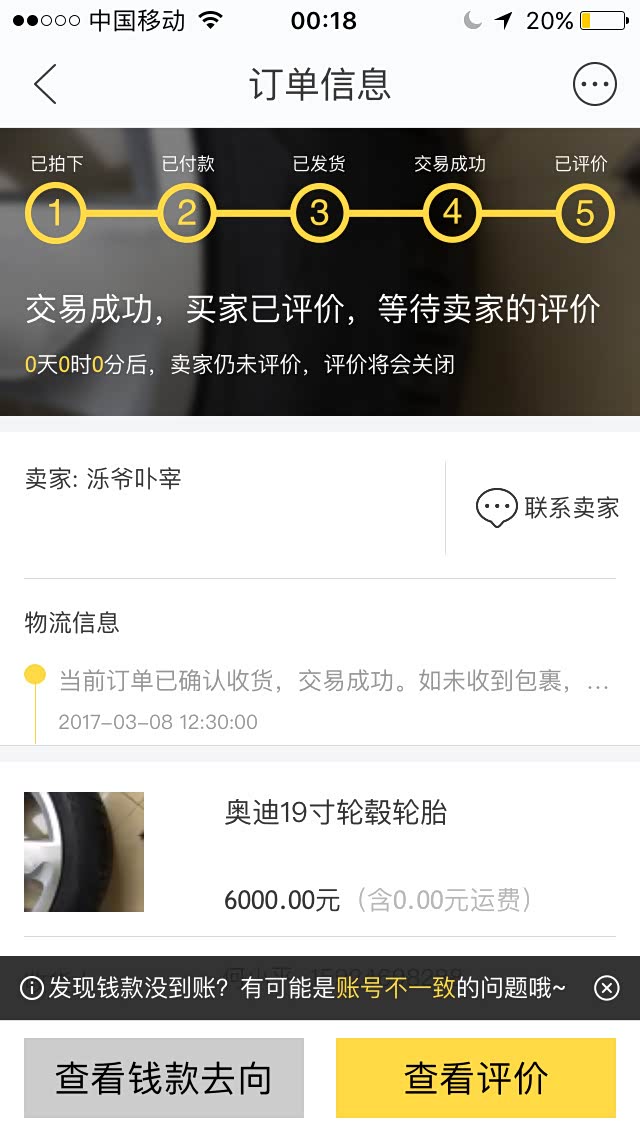This screenshot has width=640, height=1136.
Task: Tap the 查看钱款去向 button
Action: click(164, 1078)
